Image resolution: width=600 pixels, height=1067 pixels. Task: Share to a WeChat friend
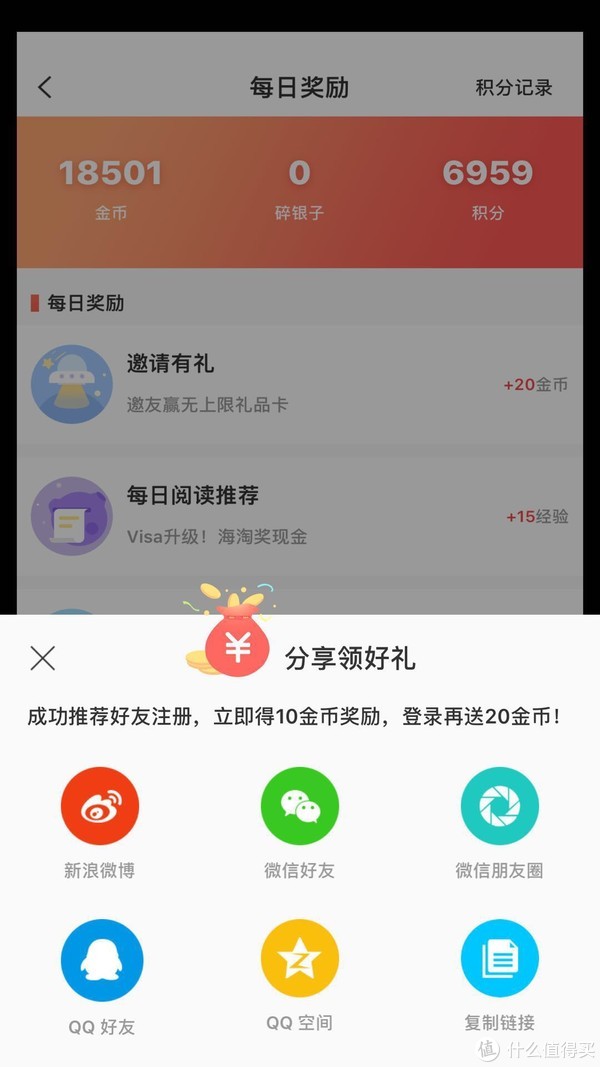pos(299,806)
